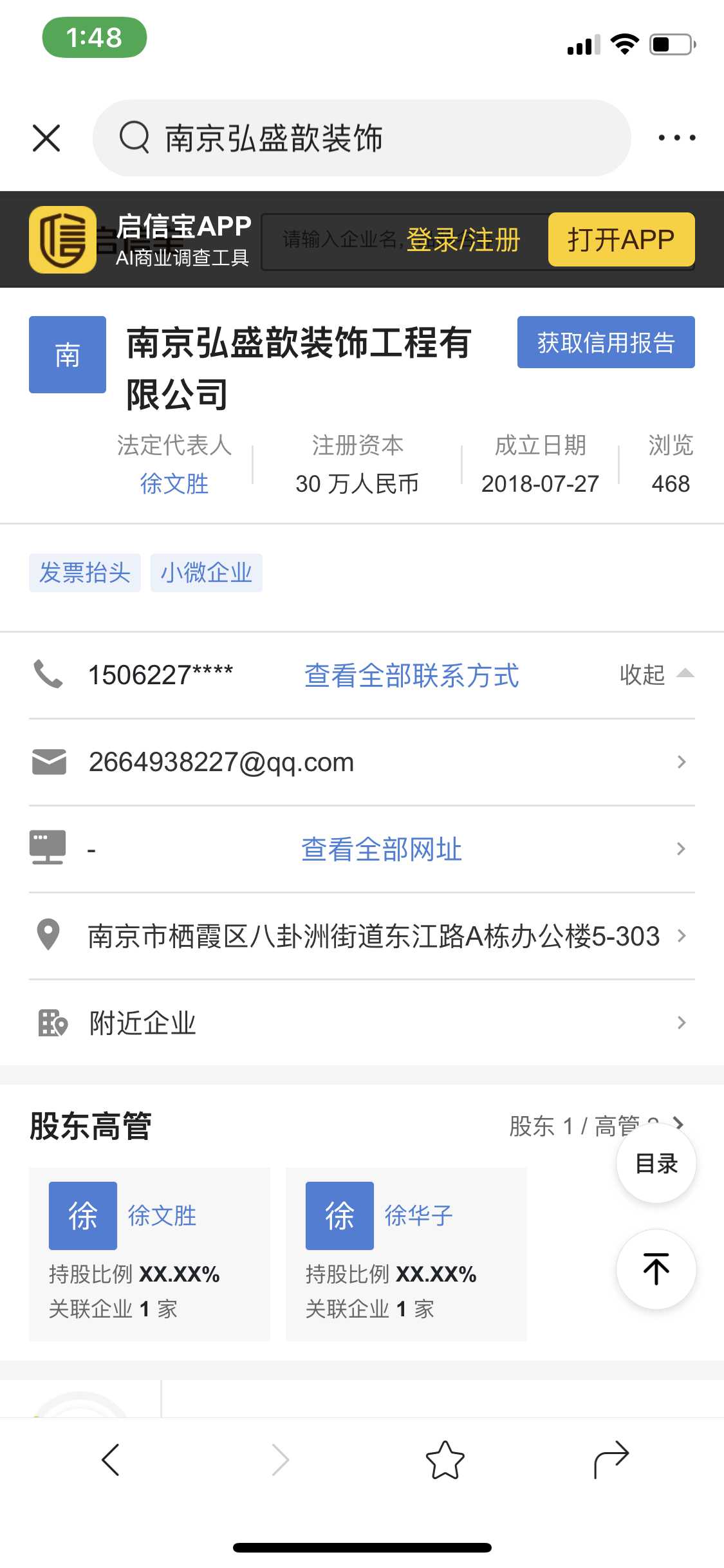Select the 小微企业 tag
The image size is (724, 1568).
(x=207, y=572)
